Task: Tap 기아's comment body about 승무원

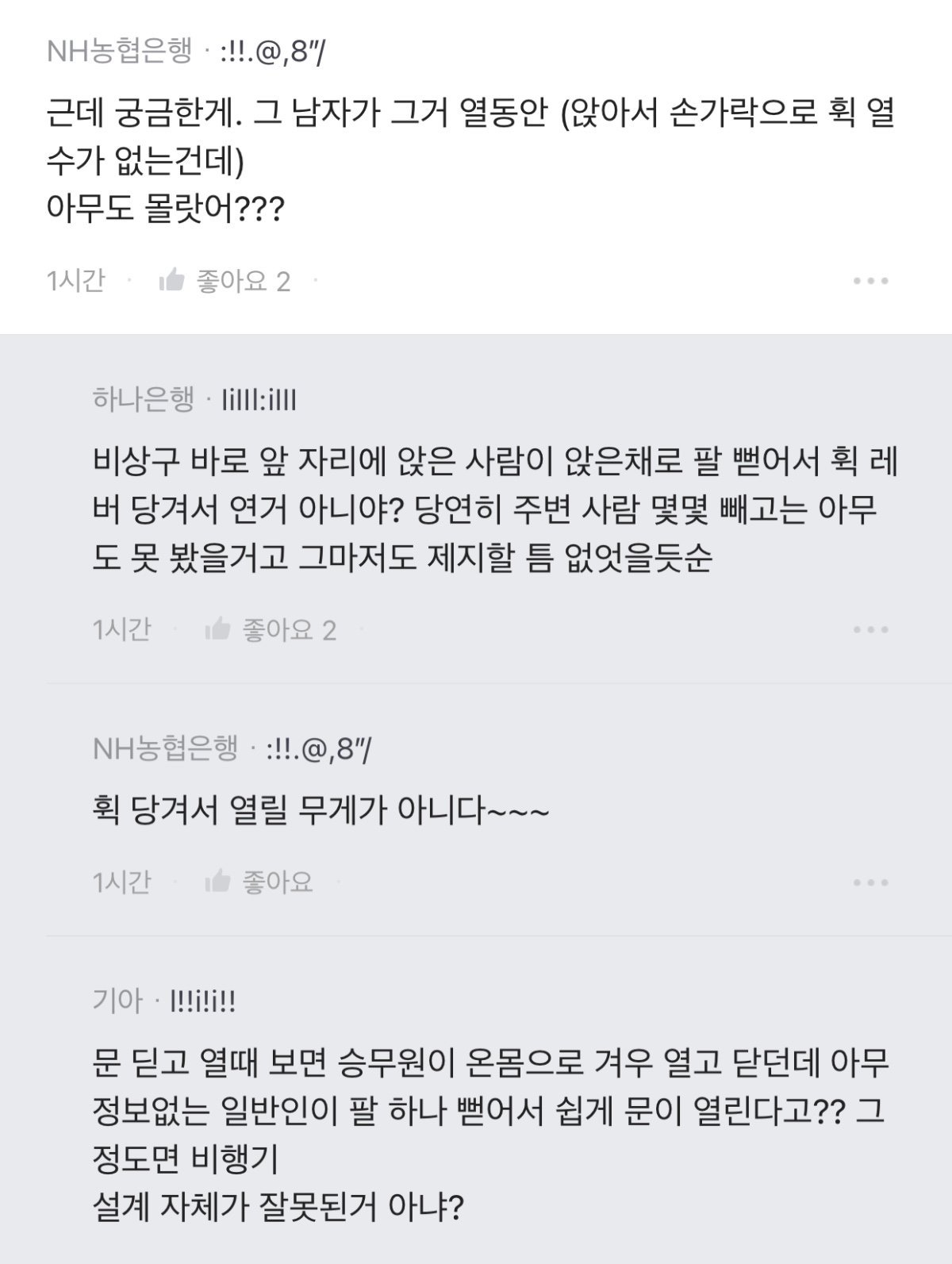Action: pyautogui.click(x=476, y=1111)
